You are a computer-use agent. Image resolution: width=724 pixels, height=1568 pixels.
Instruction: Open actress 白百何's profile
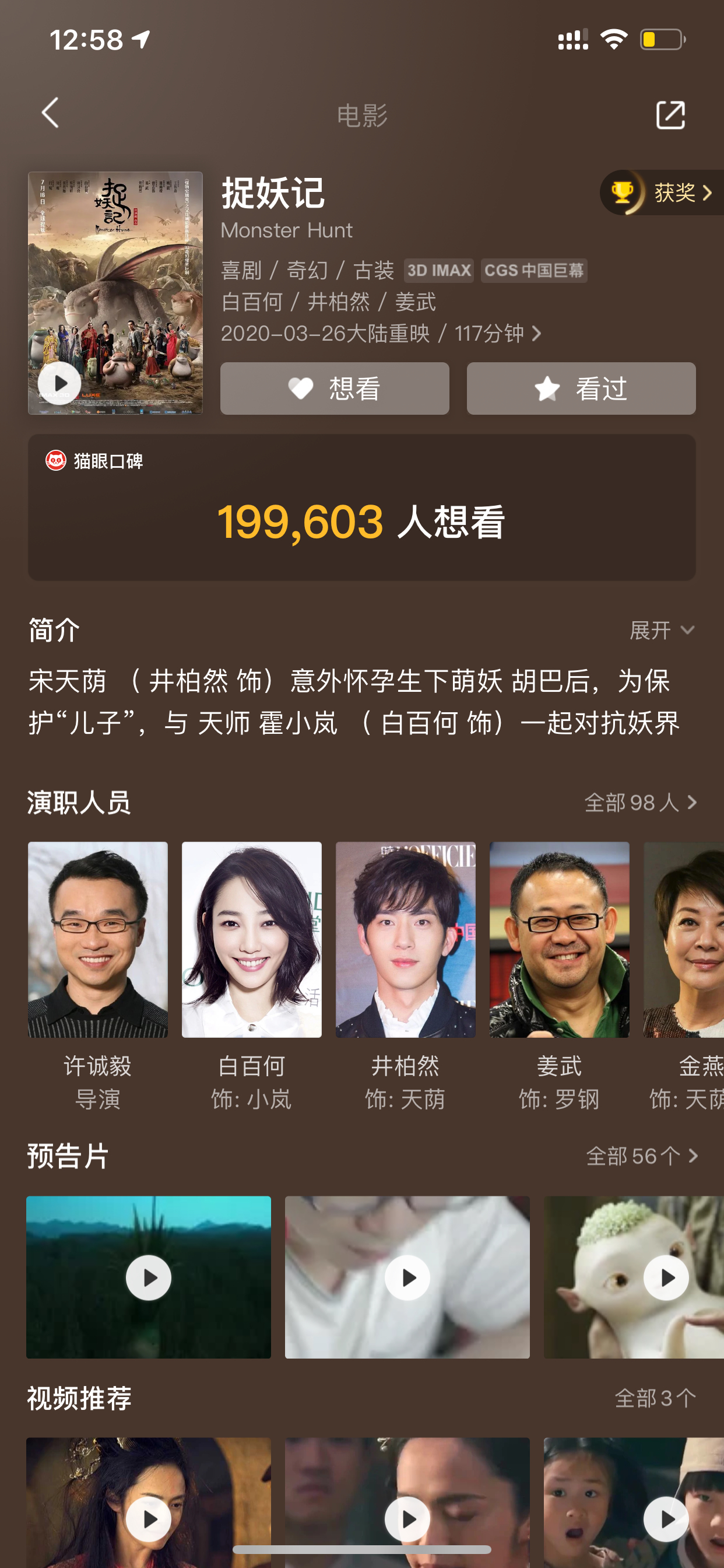(251, 977)
